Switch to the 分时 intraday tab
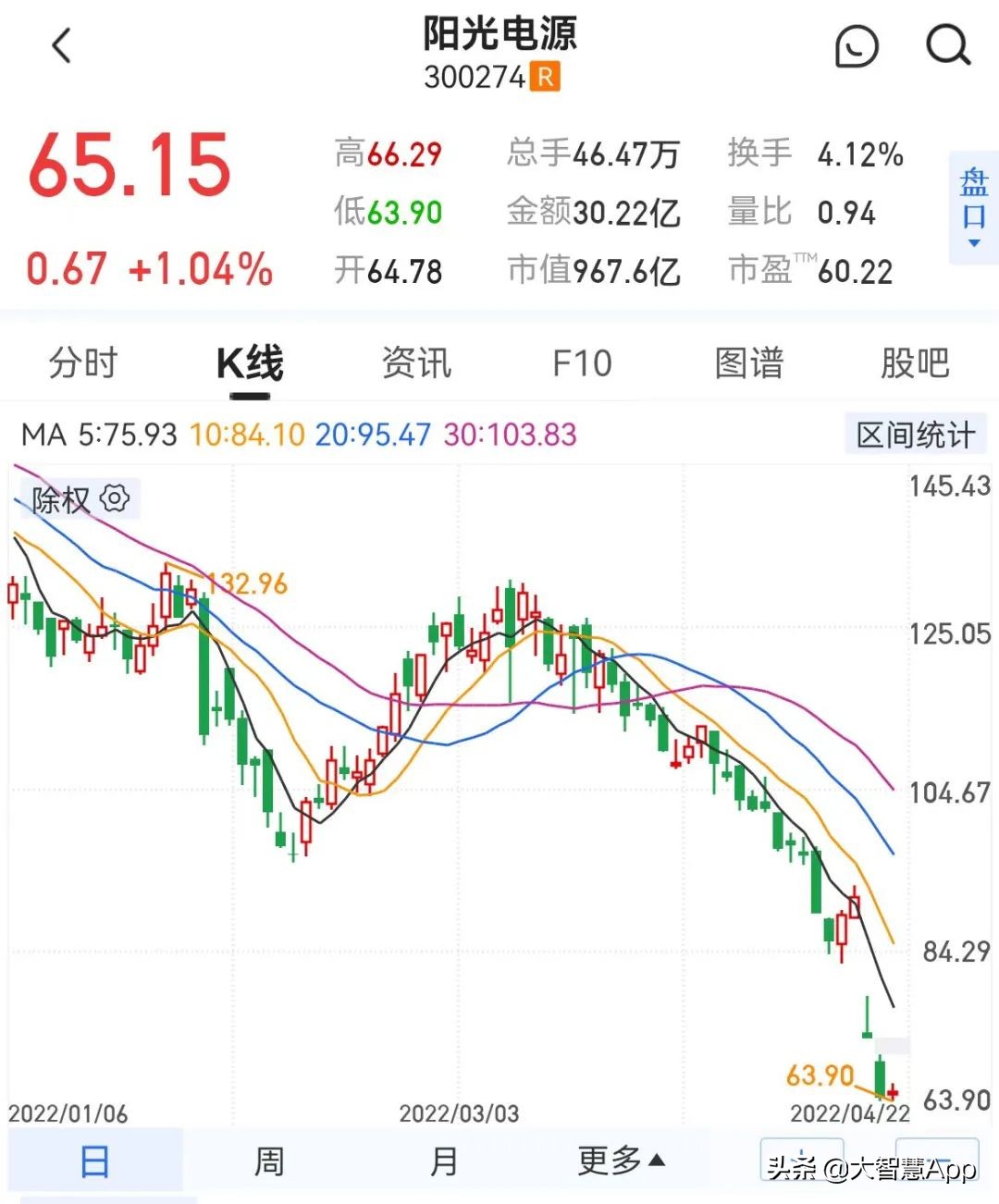Screen dimensions: 999x1204 [82, 363]
